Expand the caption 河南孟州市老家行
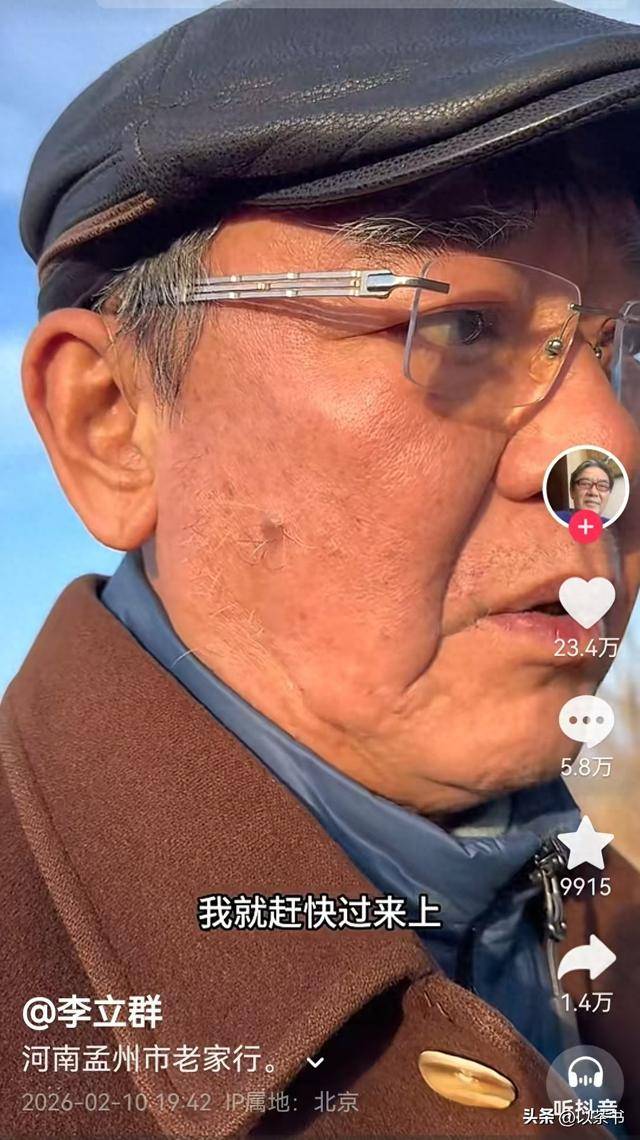The width and height of the screenshot is (640, 1140). click(316, 1062)
